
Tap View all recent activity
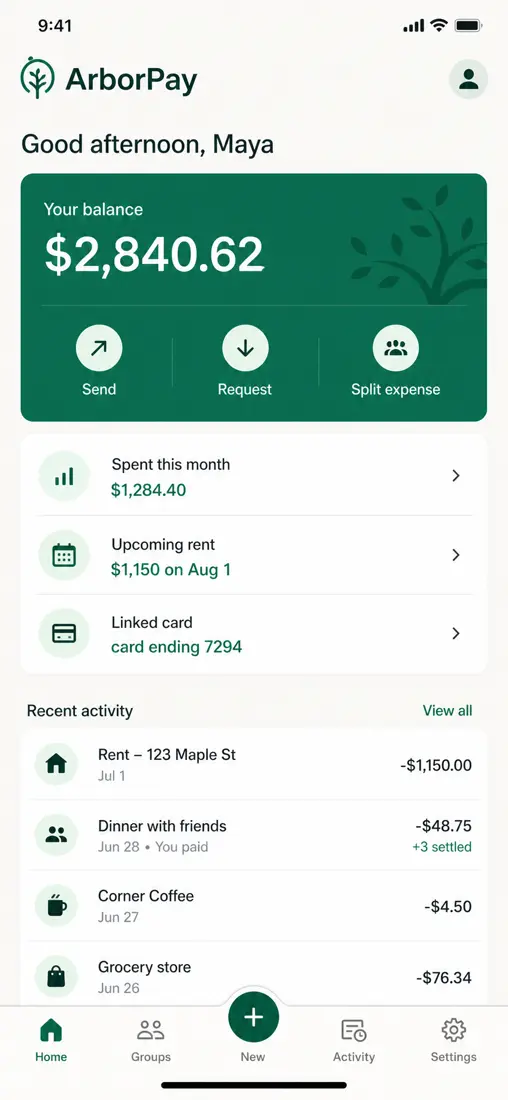(448, 711)
